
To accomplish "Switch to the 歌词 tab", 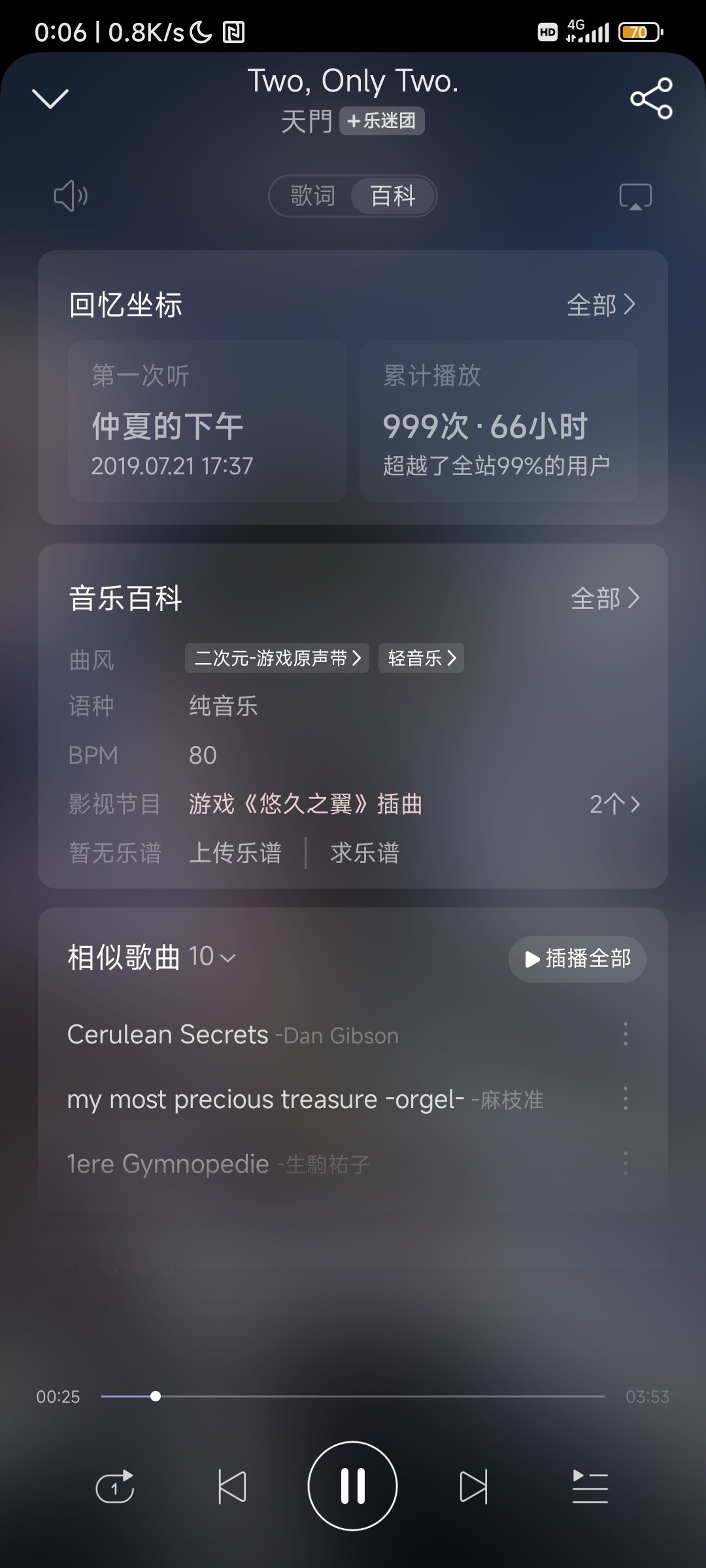I will 313,196.
